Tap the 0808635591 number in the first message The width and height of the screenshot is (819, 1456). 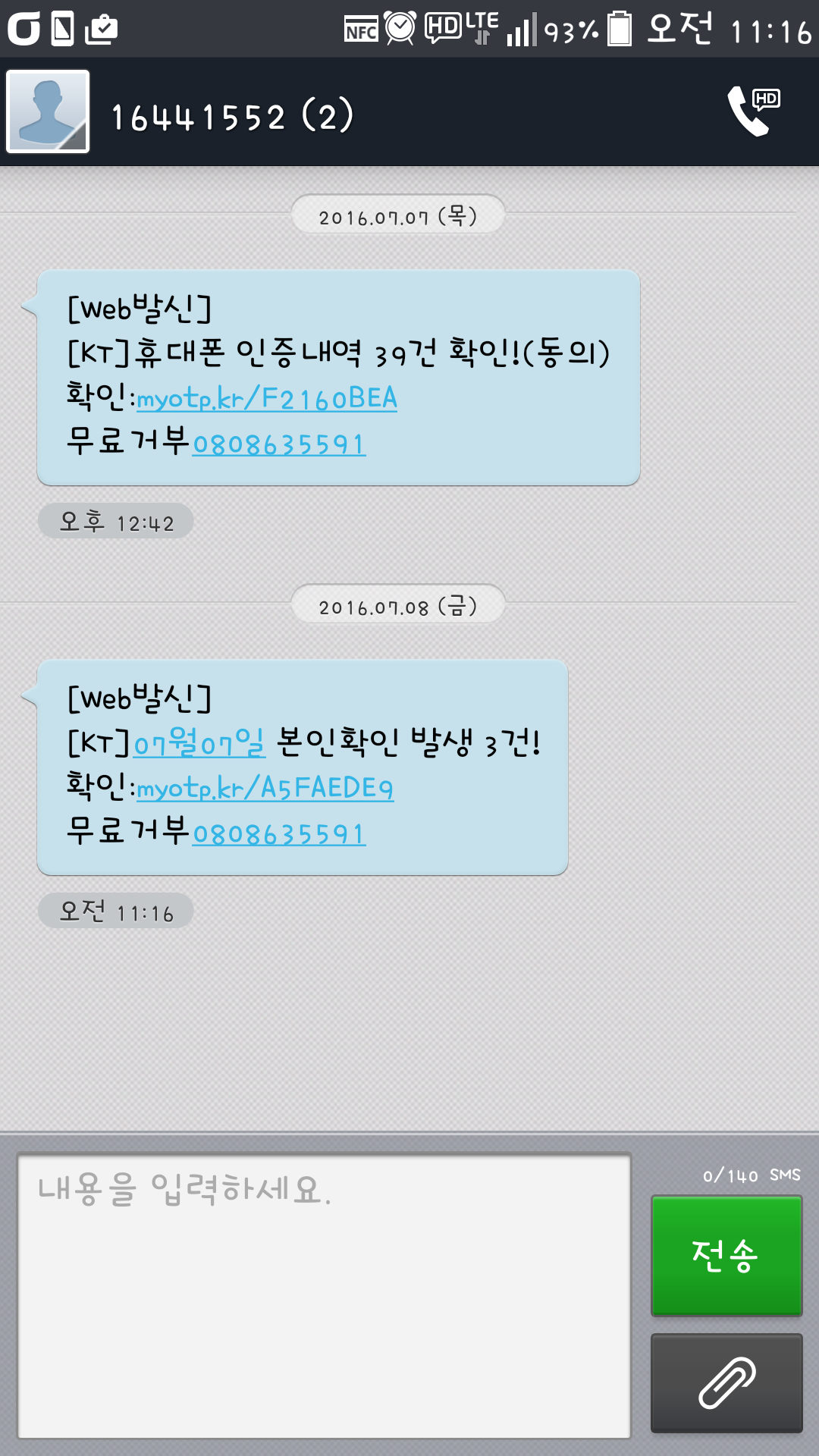279,444
